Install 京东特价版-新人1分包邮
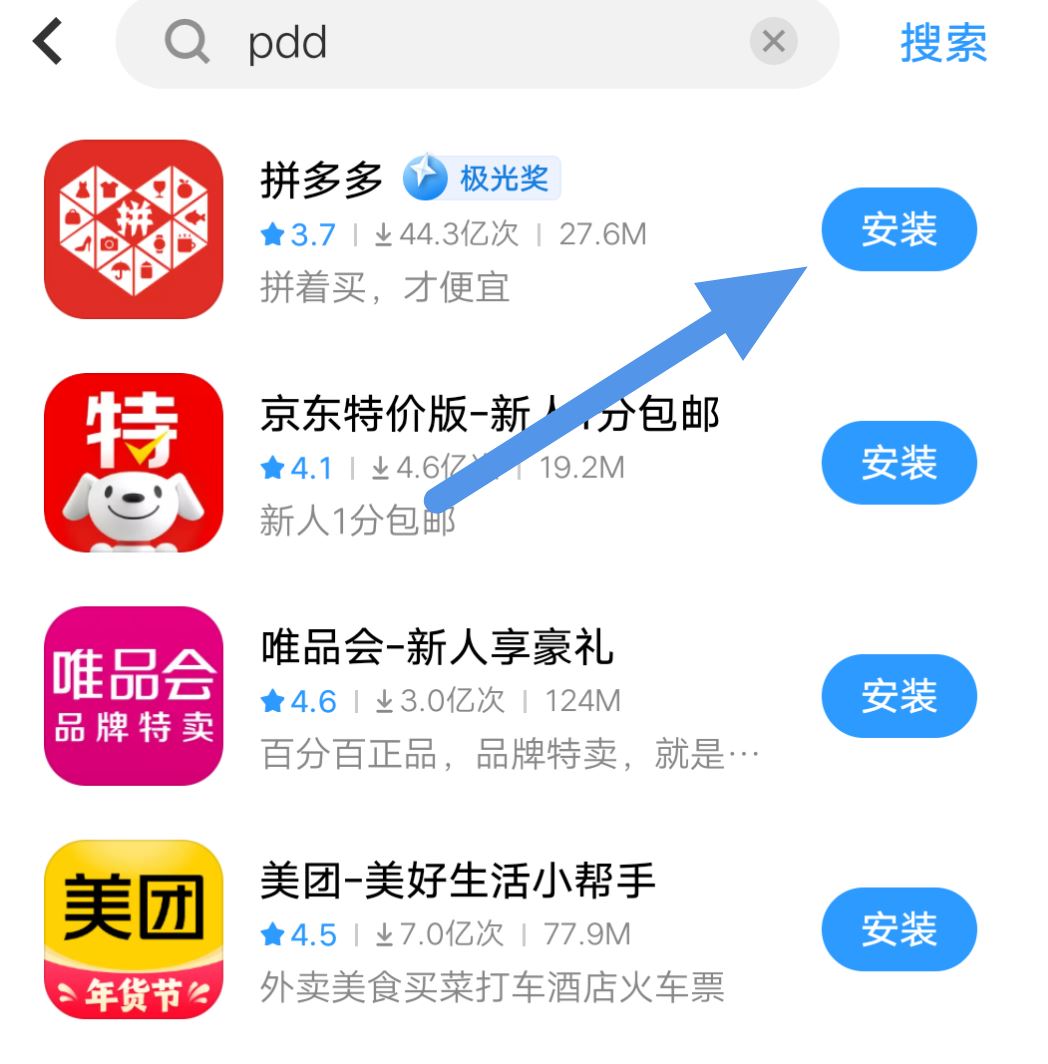Screen dimensions: 1048x1064 click(x=898, y=462)
